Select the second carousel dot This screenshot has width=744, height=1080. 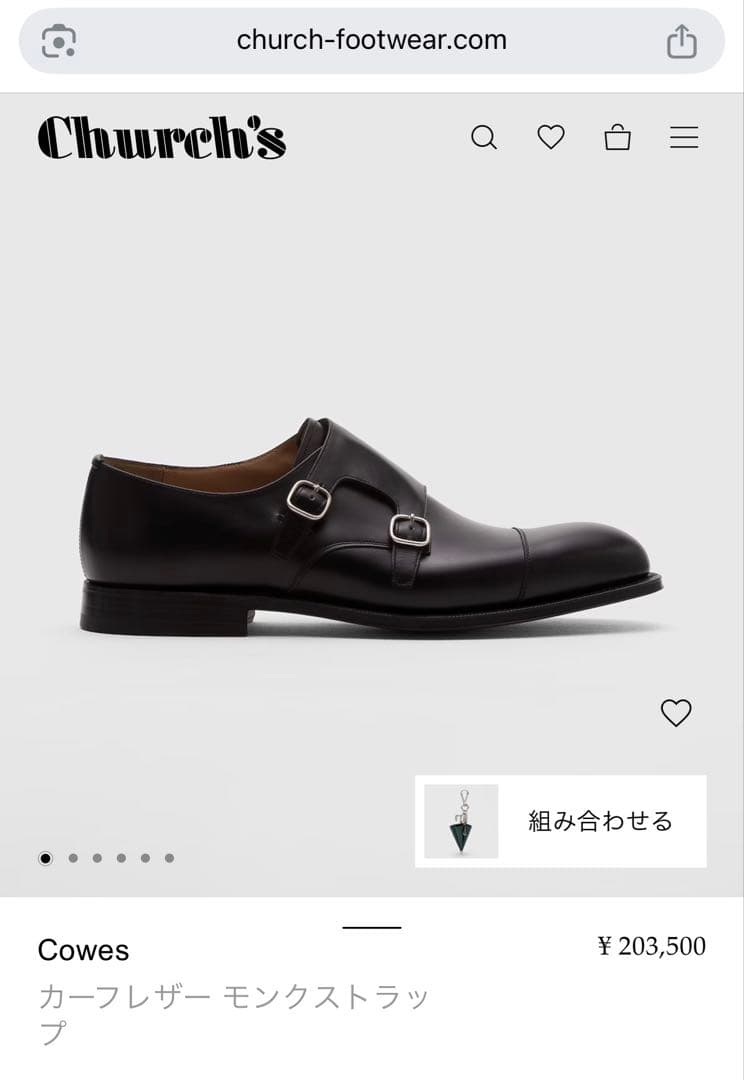[x=71, y=858]
